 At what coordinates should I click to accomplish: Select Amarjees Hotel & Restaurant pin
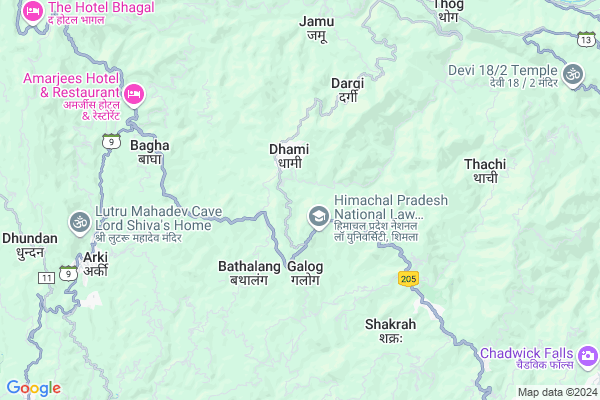(x=135, y=95)
